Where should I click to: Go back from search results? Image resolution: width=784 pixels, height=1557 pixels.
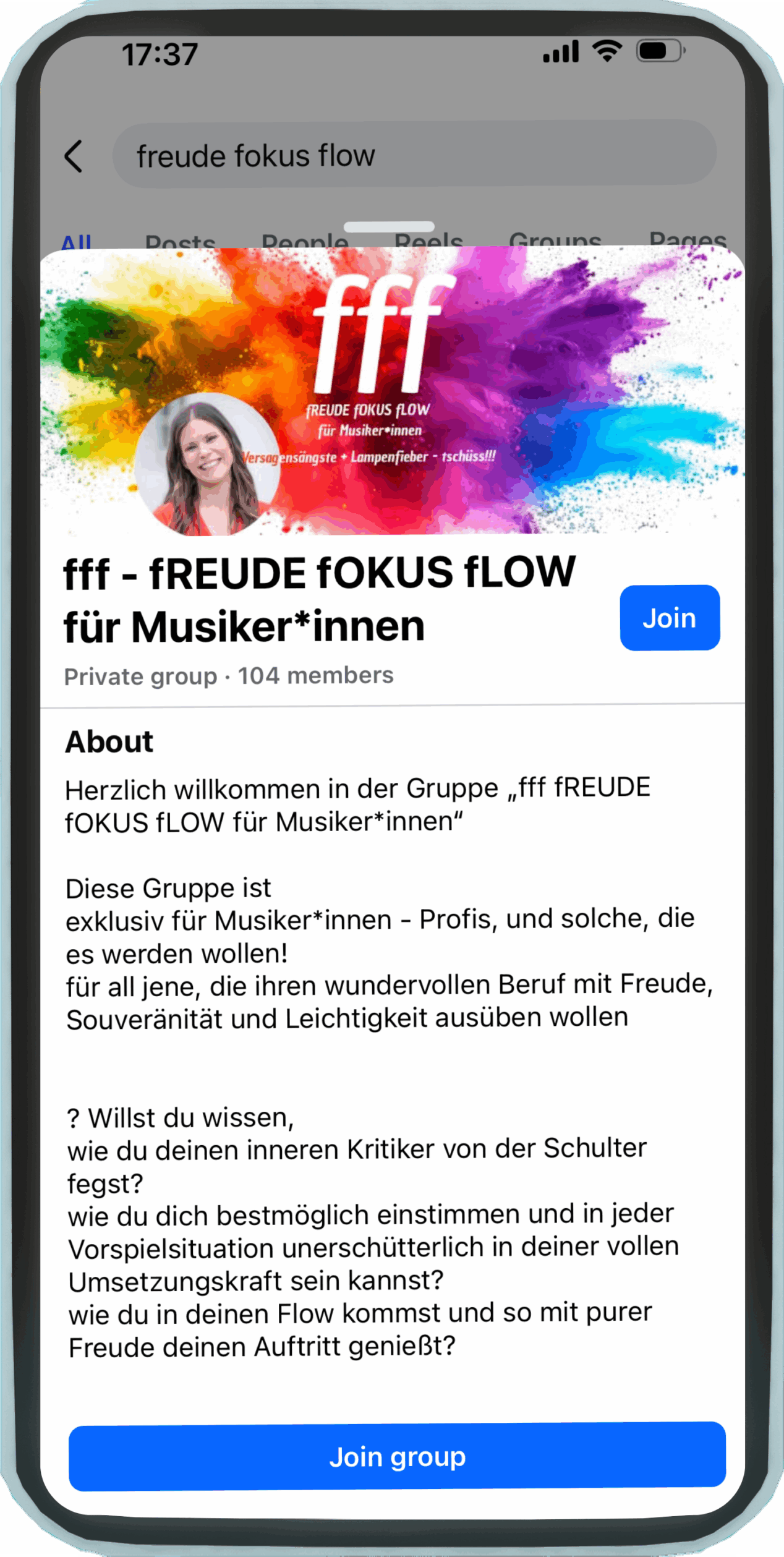pyautogui.click(x=74, y=156)
